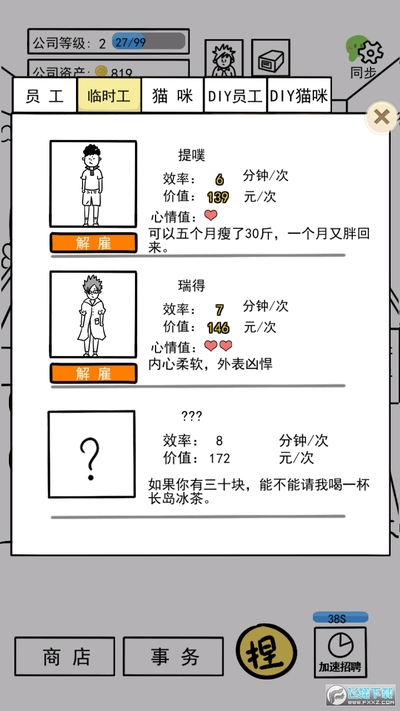Viewport: 400px width, 711px height.
Task: Dismiss employee 提噗 with 解雇
Action: click(x=93, y=243)
